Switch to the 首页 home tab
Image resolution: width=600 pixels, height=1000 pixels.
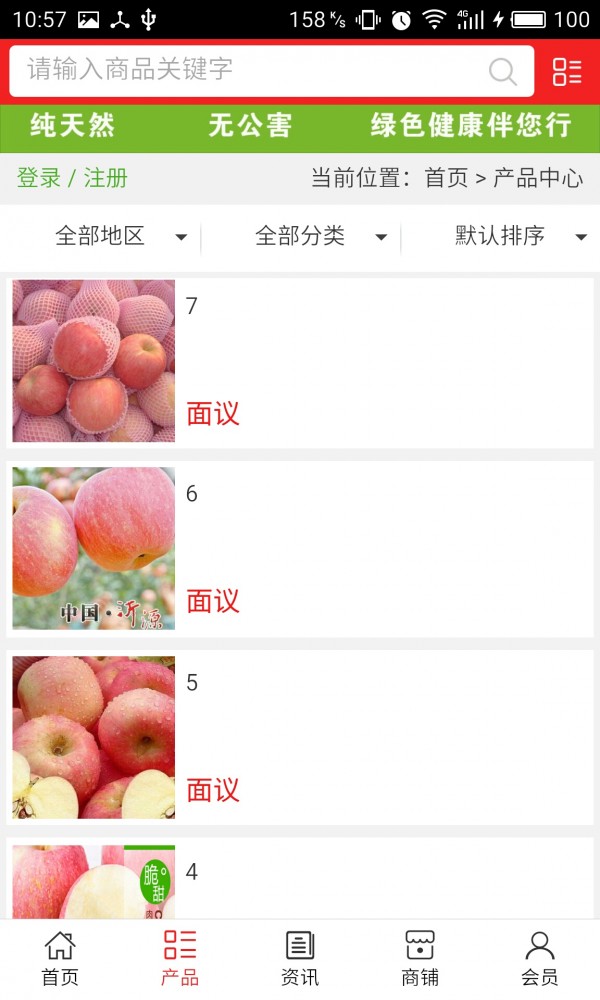click(x=60, y=959)
